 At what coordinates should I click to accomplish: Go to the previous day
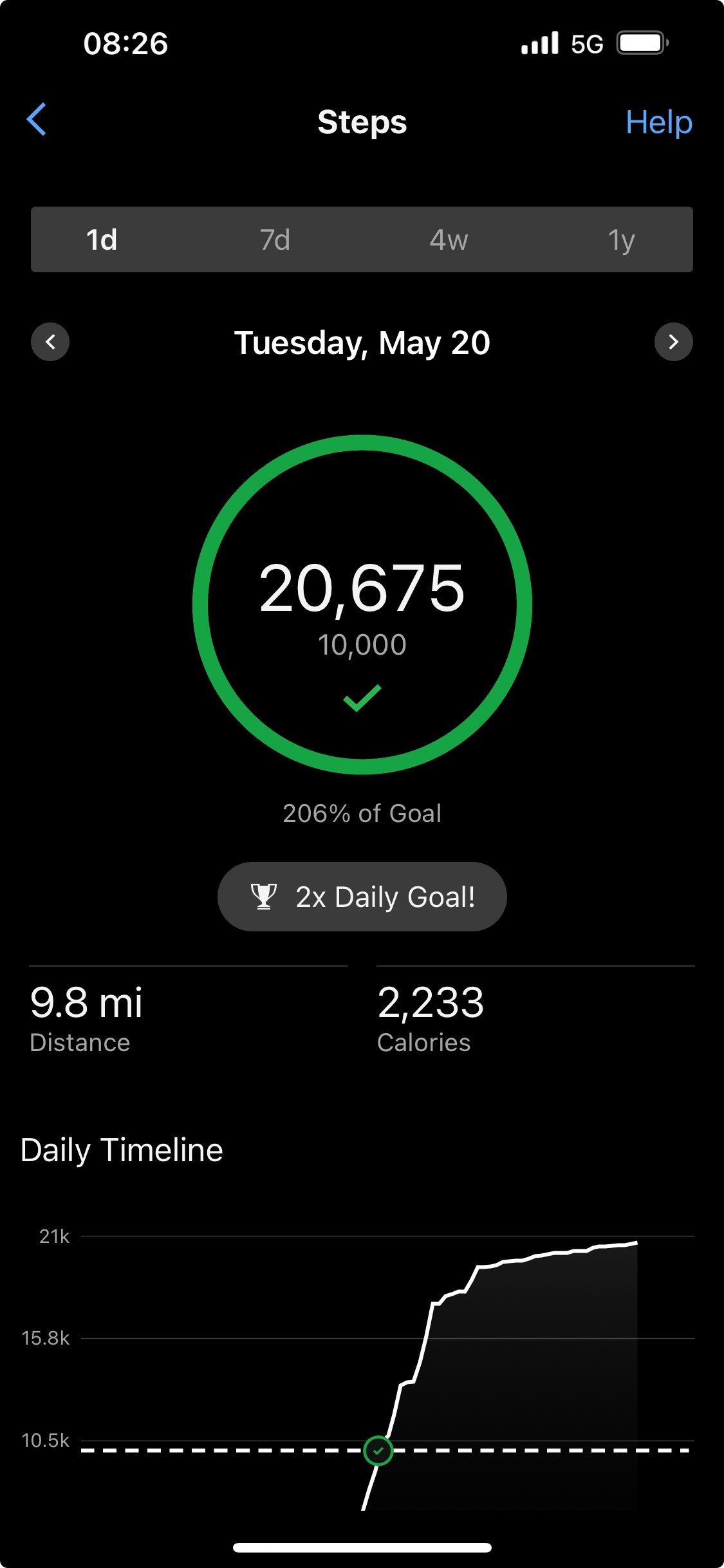tap(50, 342)
